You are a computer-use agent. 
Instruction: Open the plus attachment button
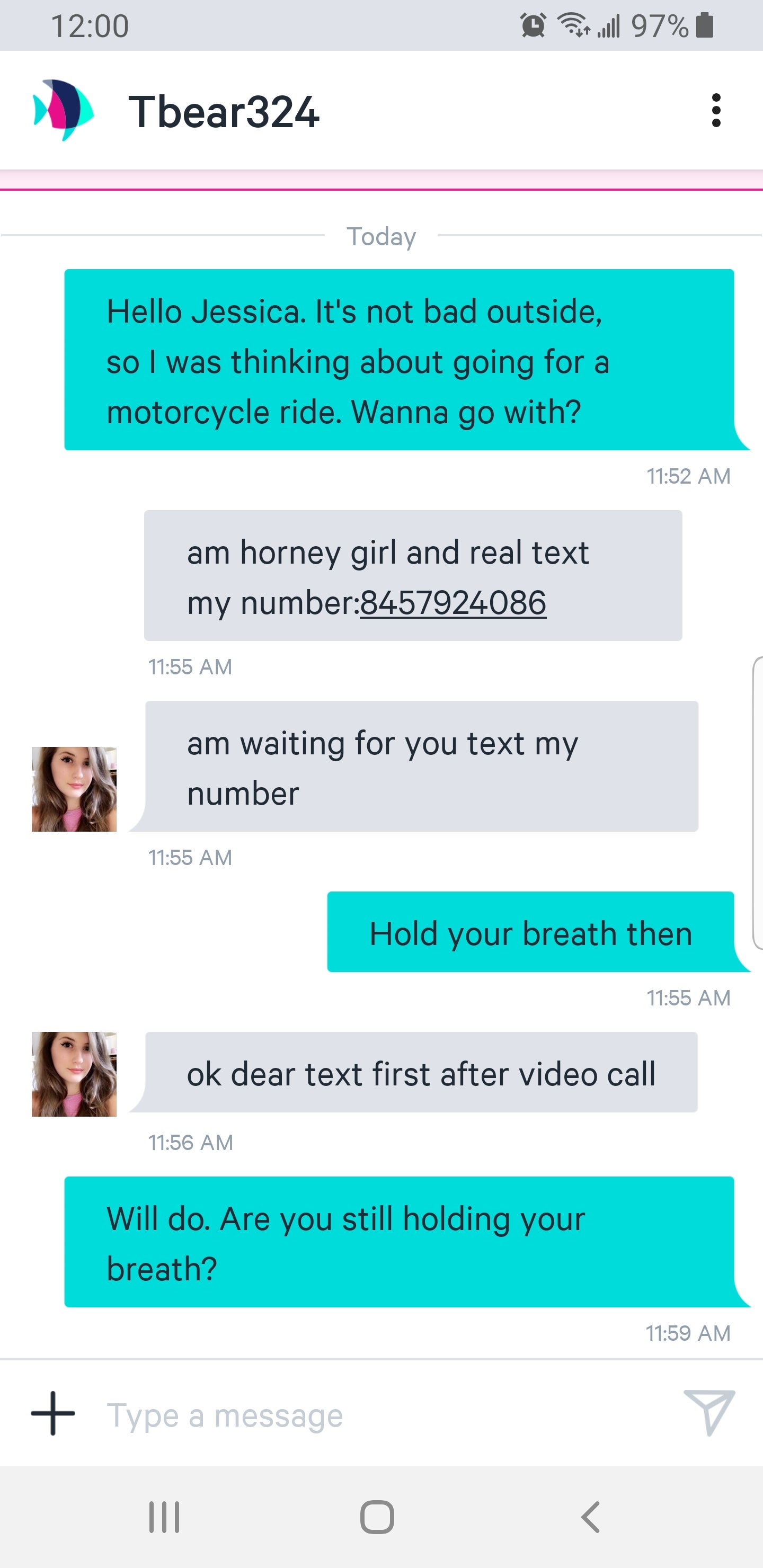[53, 1413]
